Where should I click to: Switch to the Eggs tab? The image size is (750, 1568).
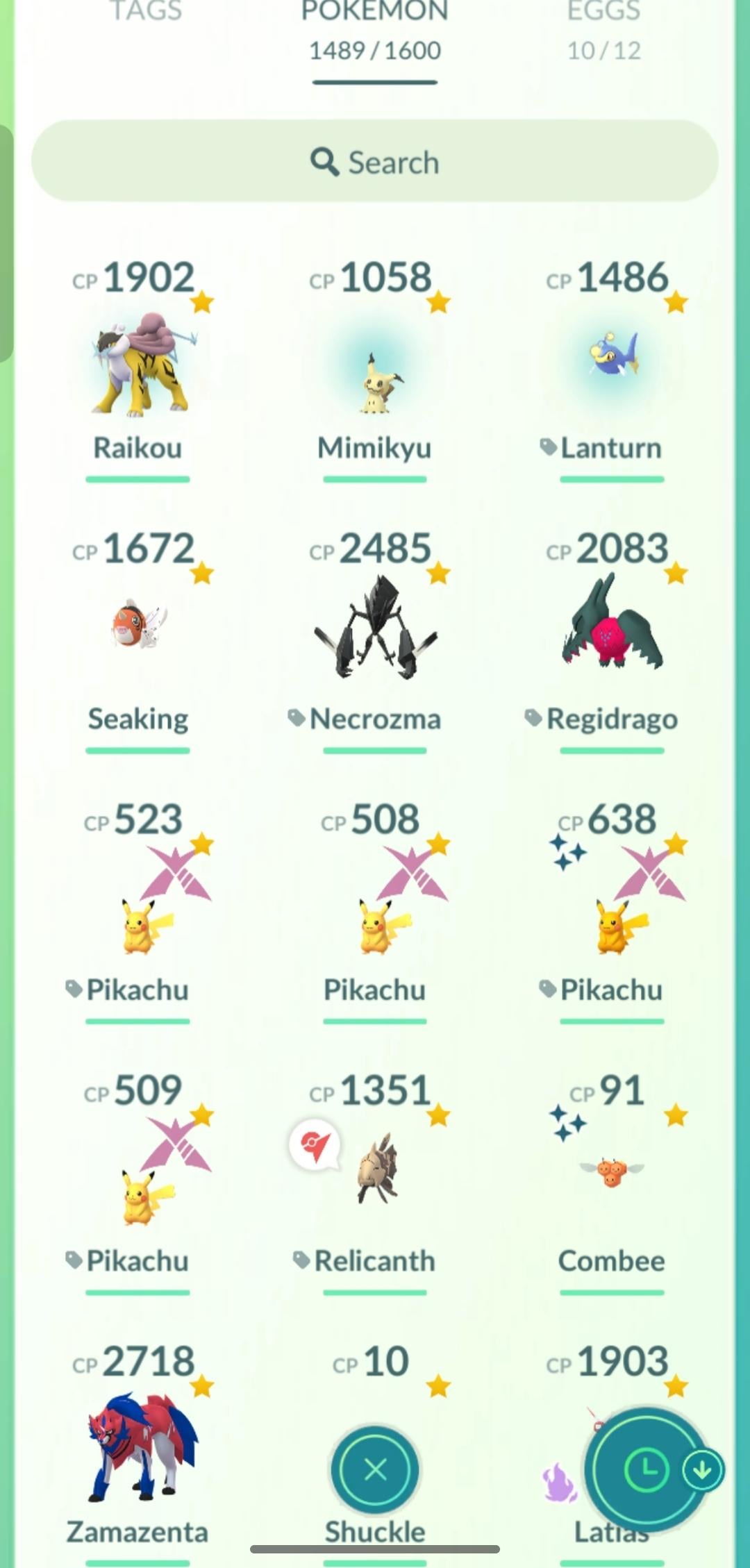click(603, 28)
